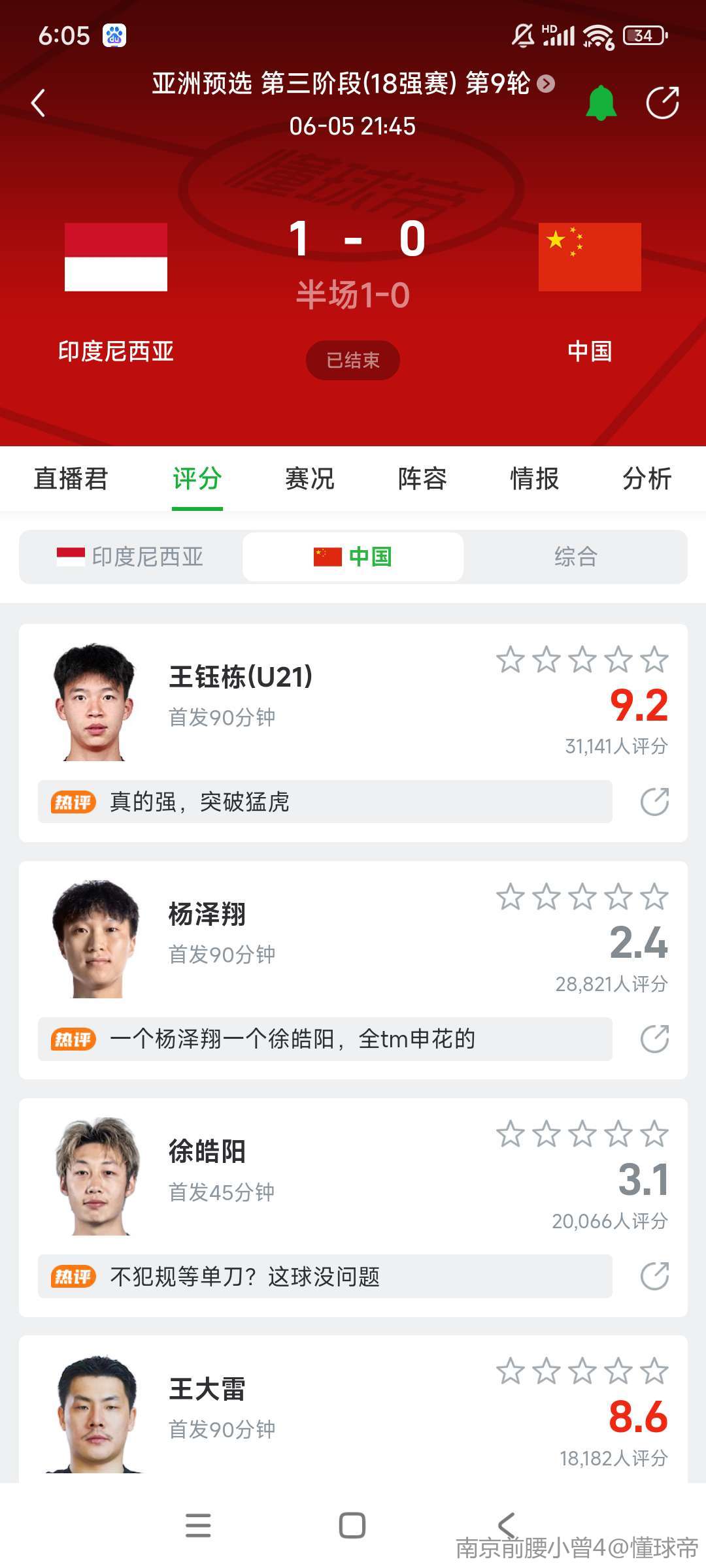Switch to the 赛况 tab

click(x=310, y=479)
